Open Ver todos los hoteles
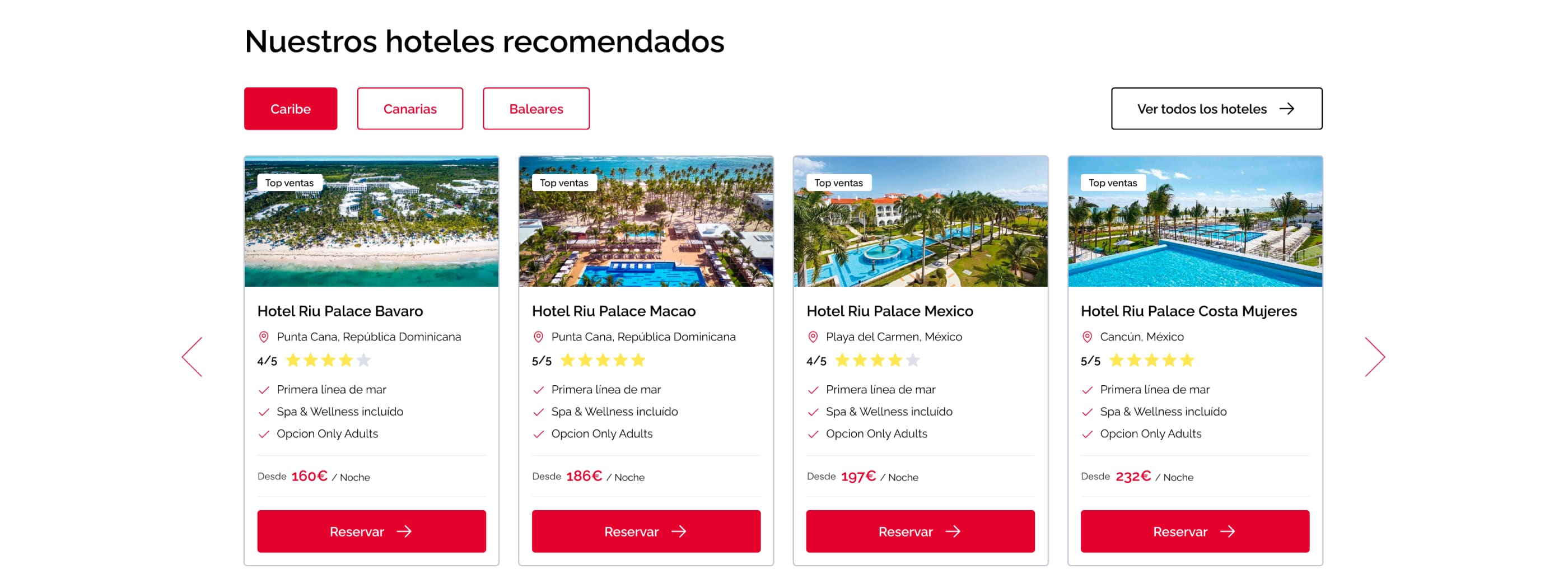The image size is (1568, 588). coord(1216,108)
